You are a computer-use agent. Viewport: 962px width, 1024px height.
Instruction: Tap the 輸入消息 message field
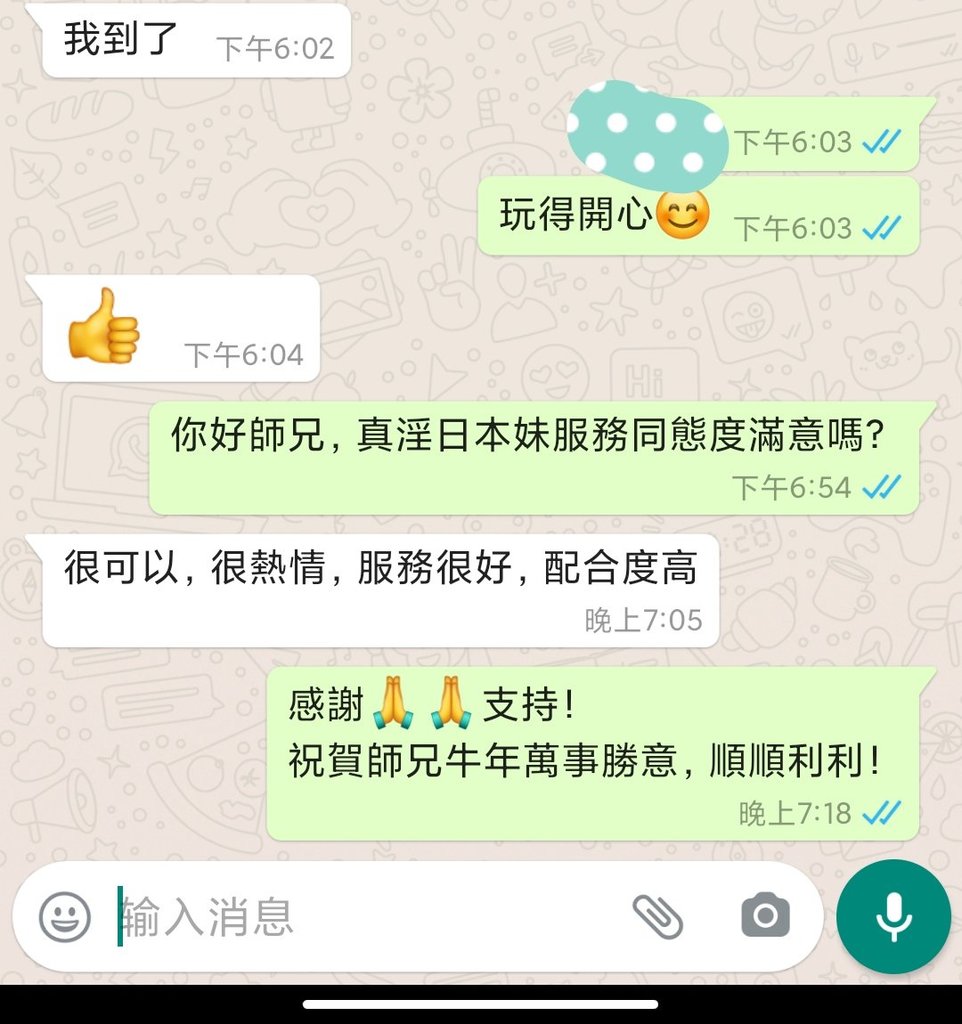point(360,917)
